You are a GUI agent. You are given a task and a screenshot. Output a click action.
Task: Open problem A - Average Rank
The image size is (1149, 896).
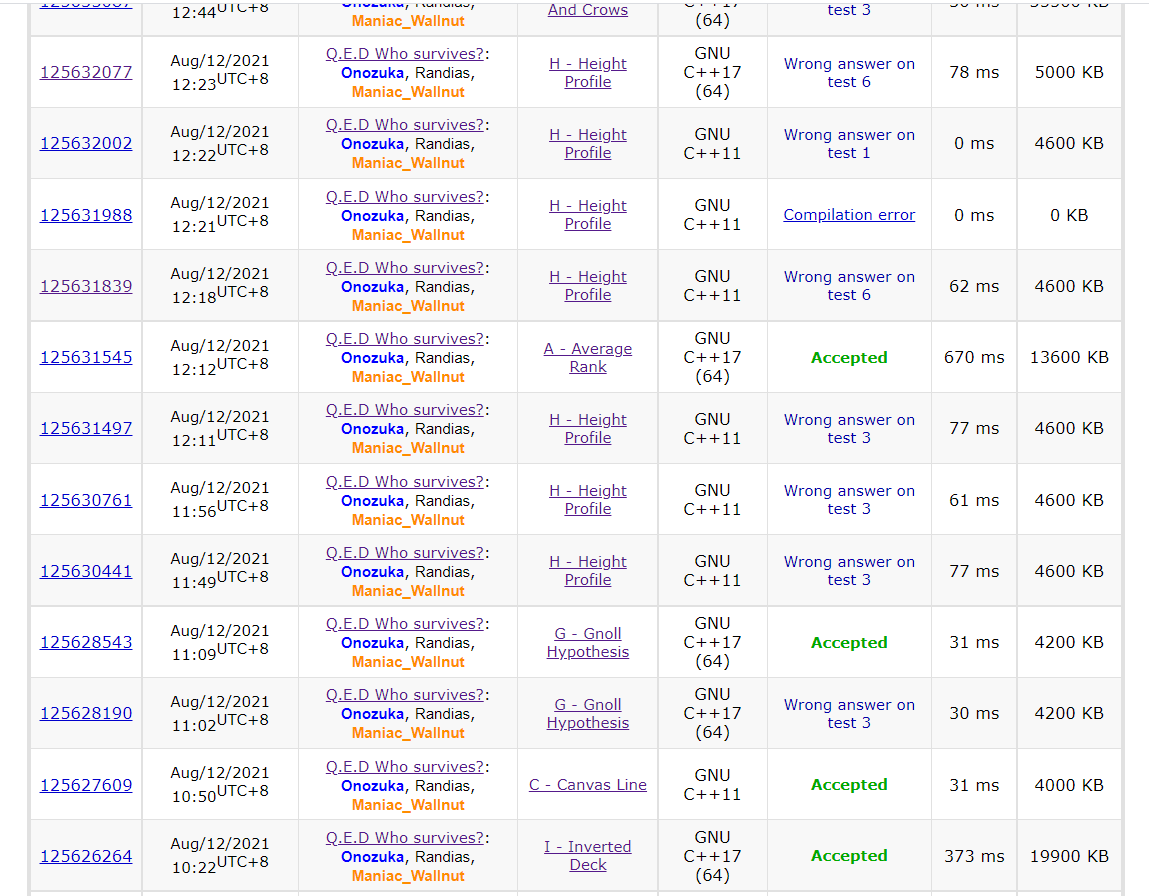tap(588, 358)
